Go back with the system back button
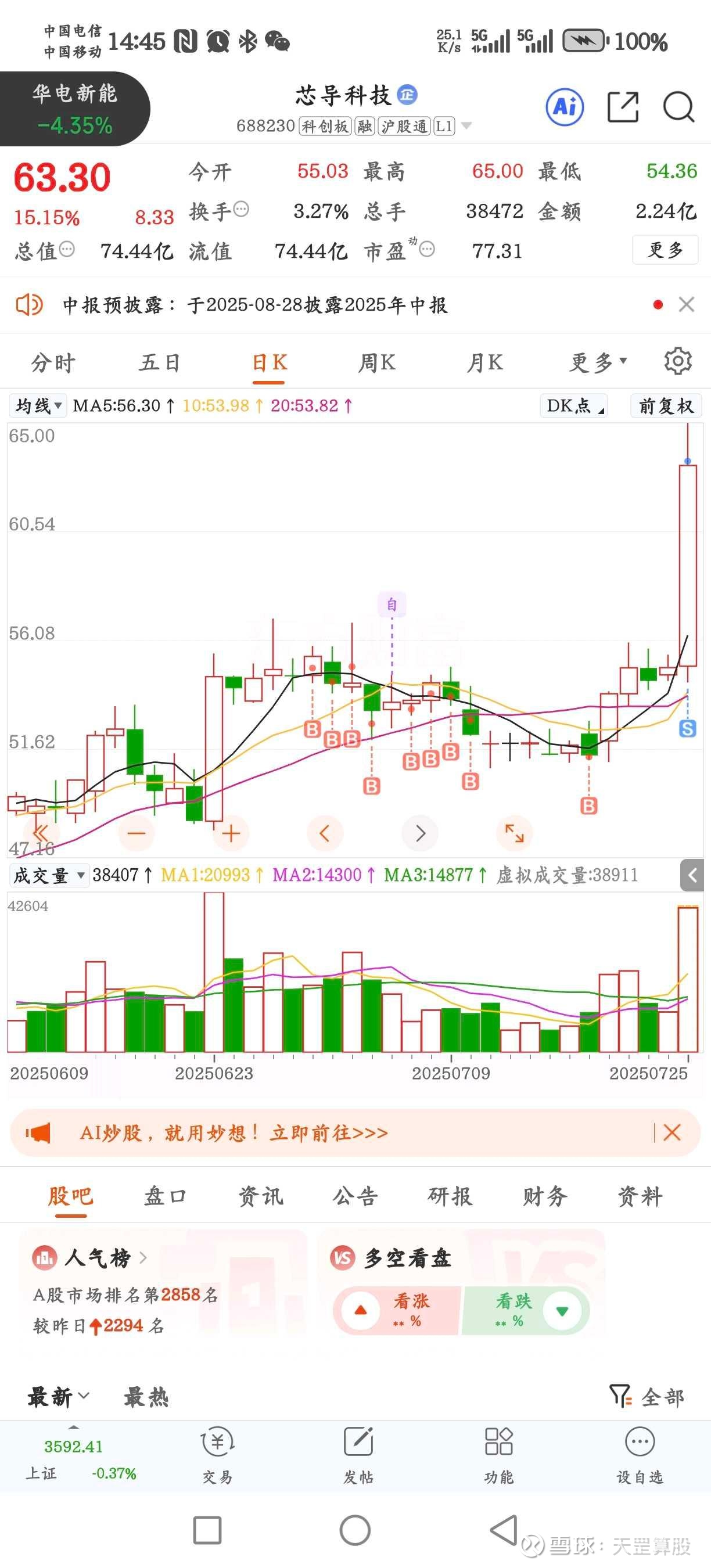This screenshot has height=1568, width=711. point(504,1530)
